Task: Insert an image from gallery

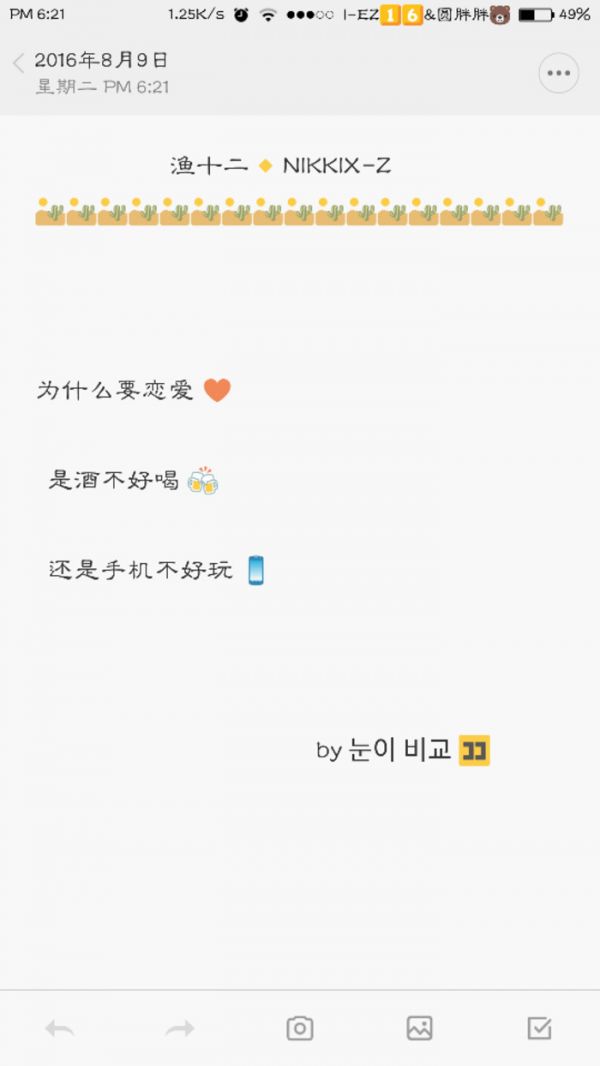Action: point(419,1028)
